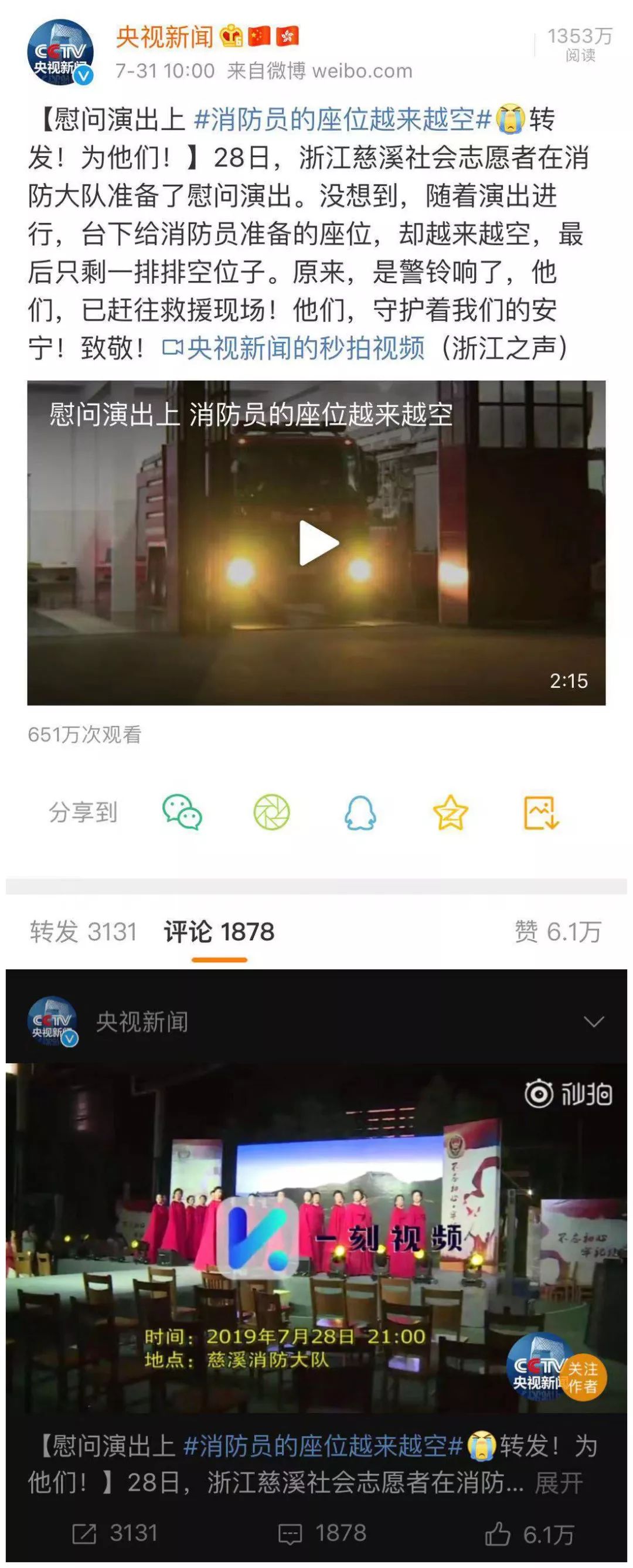Open the orange 央视新闻 account name

[164, 38]
